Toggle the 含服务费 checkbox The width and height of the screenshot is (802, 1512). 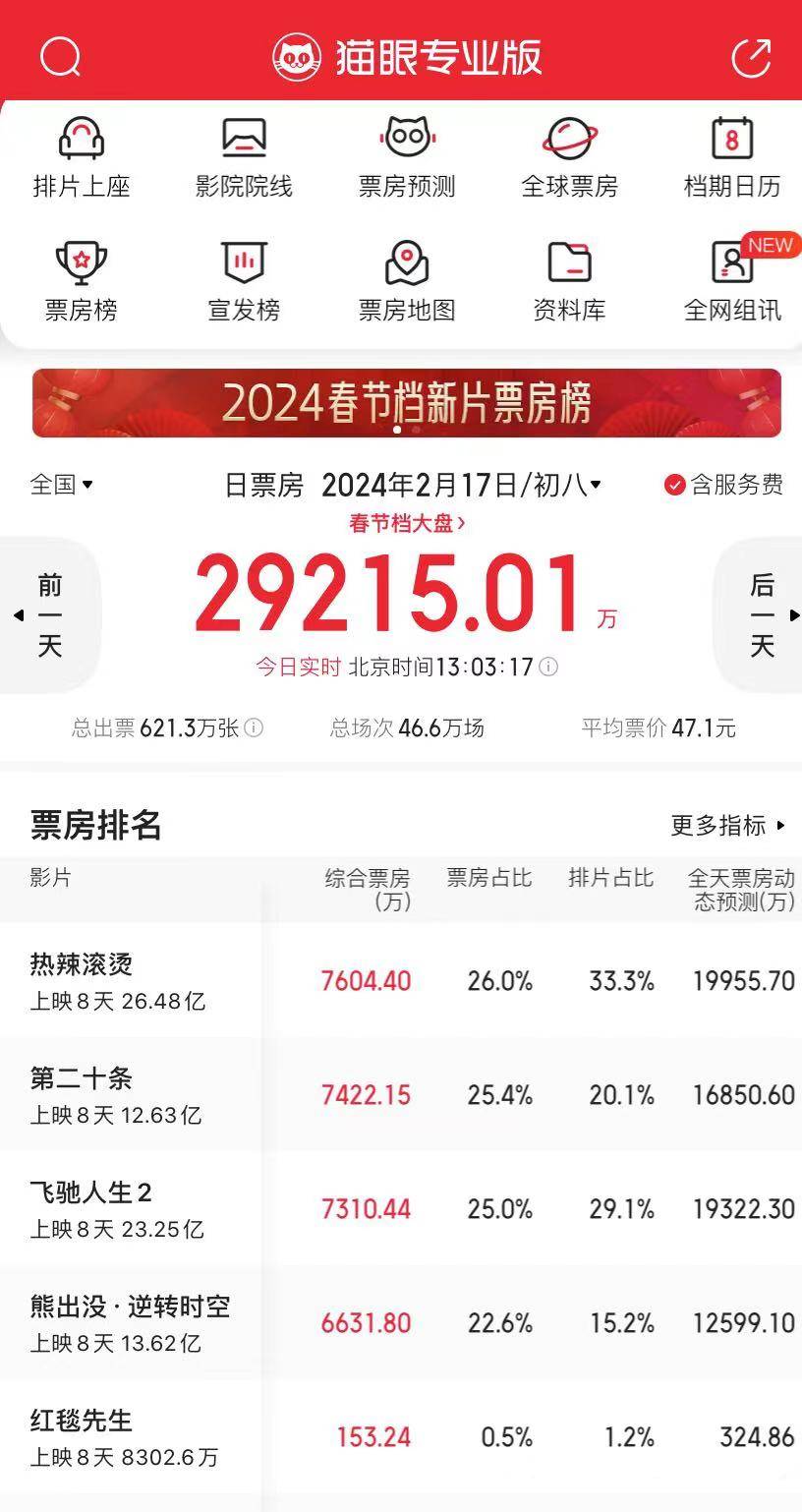point(723,485)
